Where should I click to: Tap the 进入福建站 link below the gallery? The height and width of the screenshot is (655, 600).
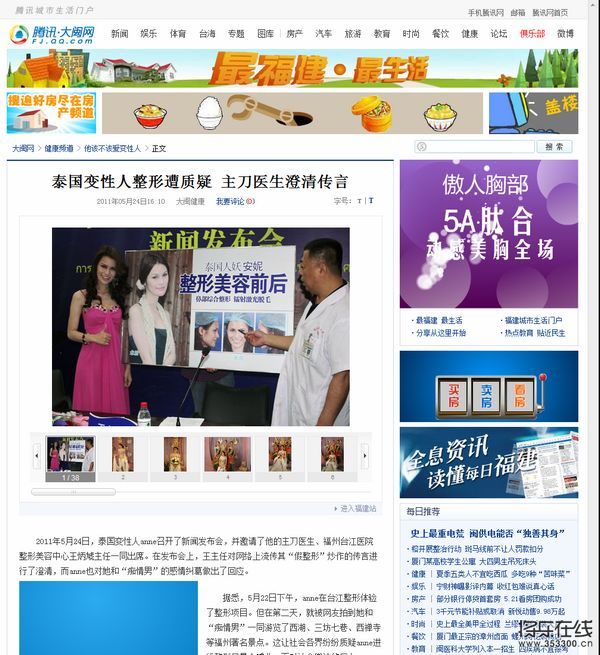point(357,508)
